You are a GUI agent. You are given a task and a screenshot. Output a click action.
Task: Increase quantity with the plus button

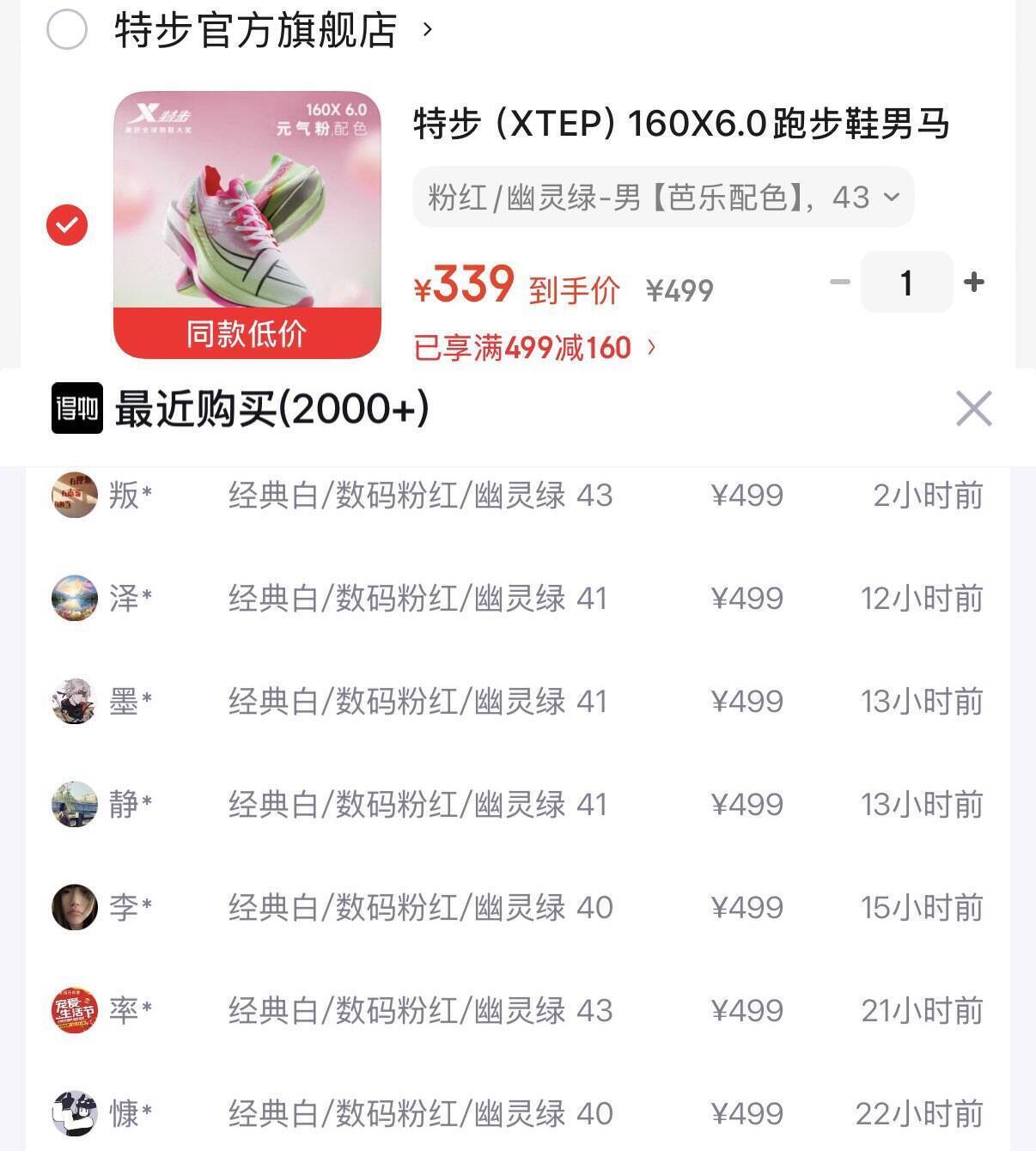(x=974, y=282)
